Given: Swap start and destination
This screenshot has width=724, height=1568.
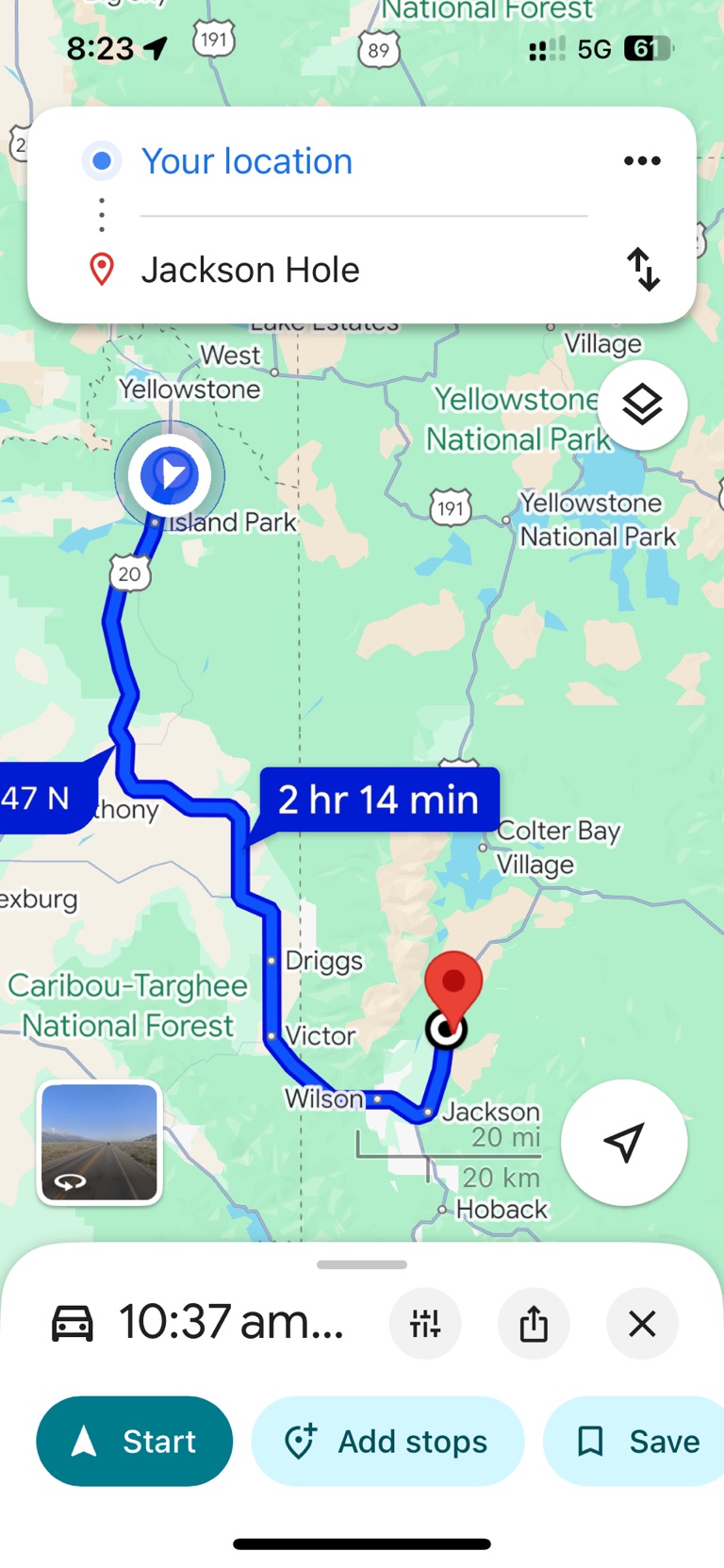Looking at the screenshot, I should pyautogui.click(x=643, y=270).
